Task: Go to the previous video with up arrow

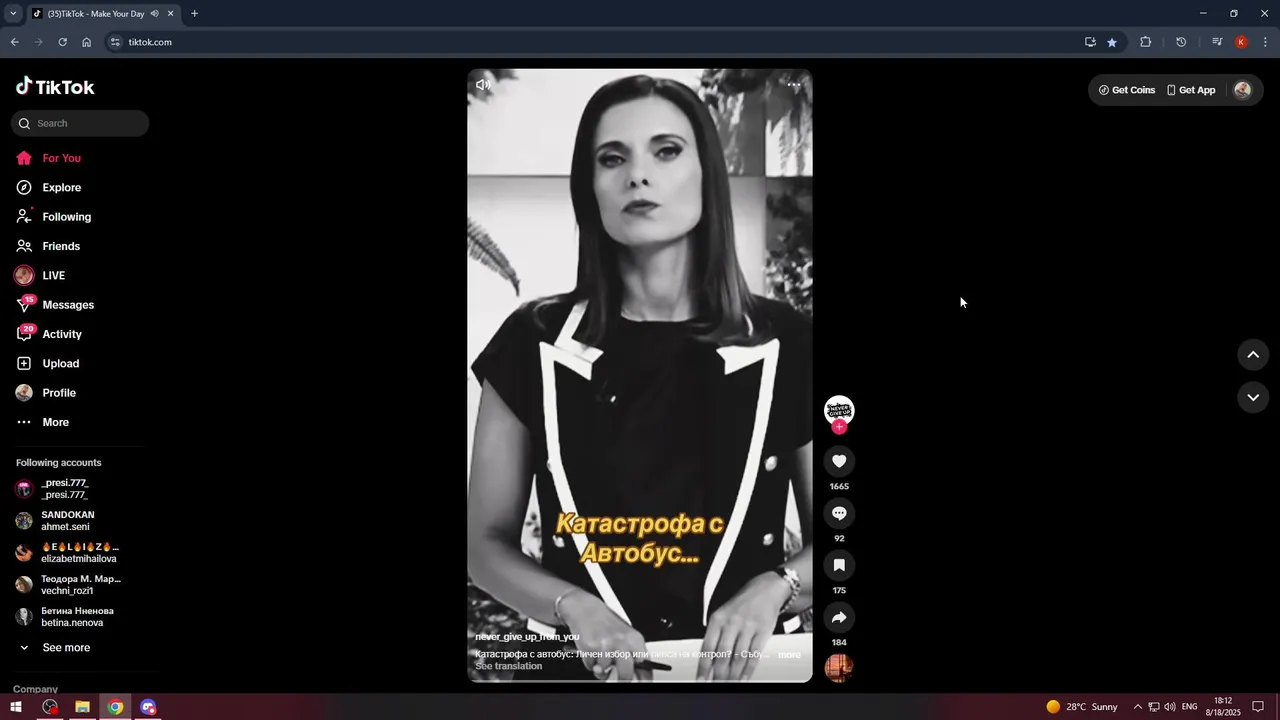Action: click(x=1253, y=354)
